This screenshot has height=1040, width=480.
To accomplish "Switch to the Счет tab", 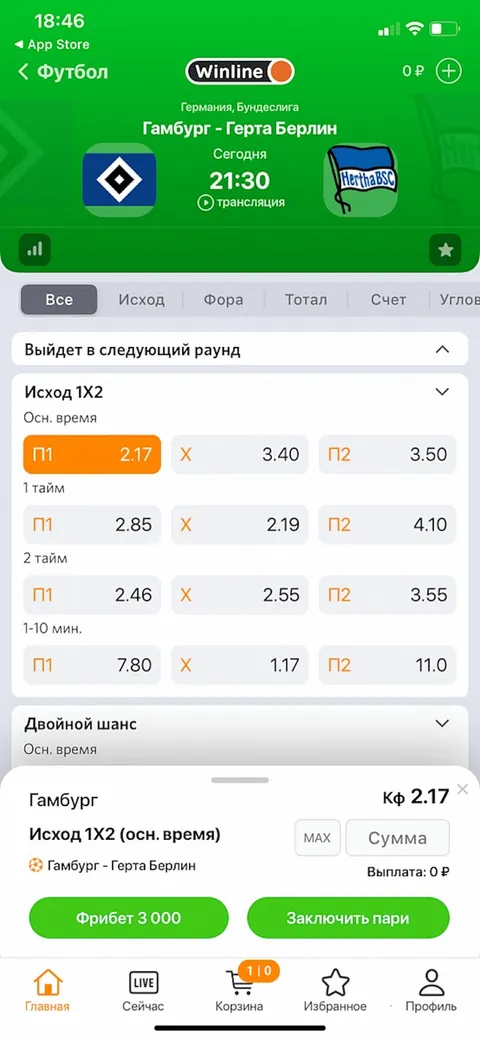I will click(389, 300).
